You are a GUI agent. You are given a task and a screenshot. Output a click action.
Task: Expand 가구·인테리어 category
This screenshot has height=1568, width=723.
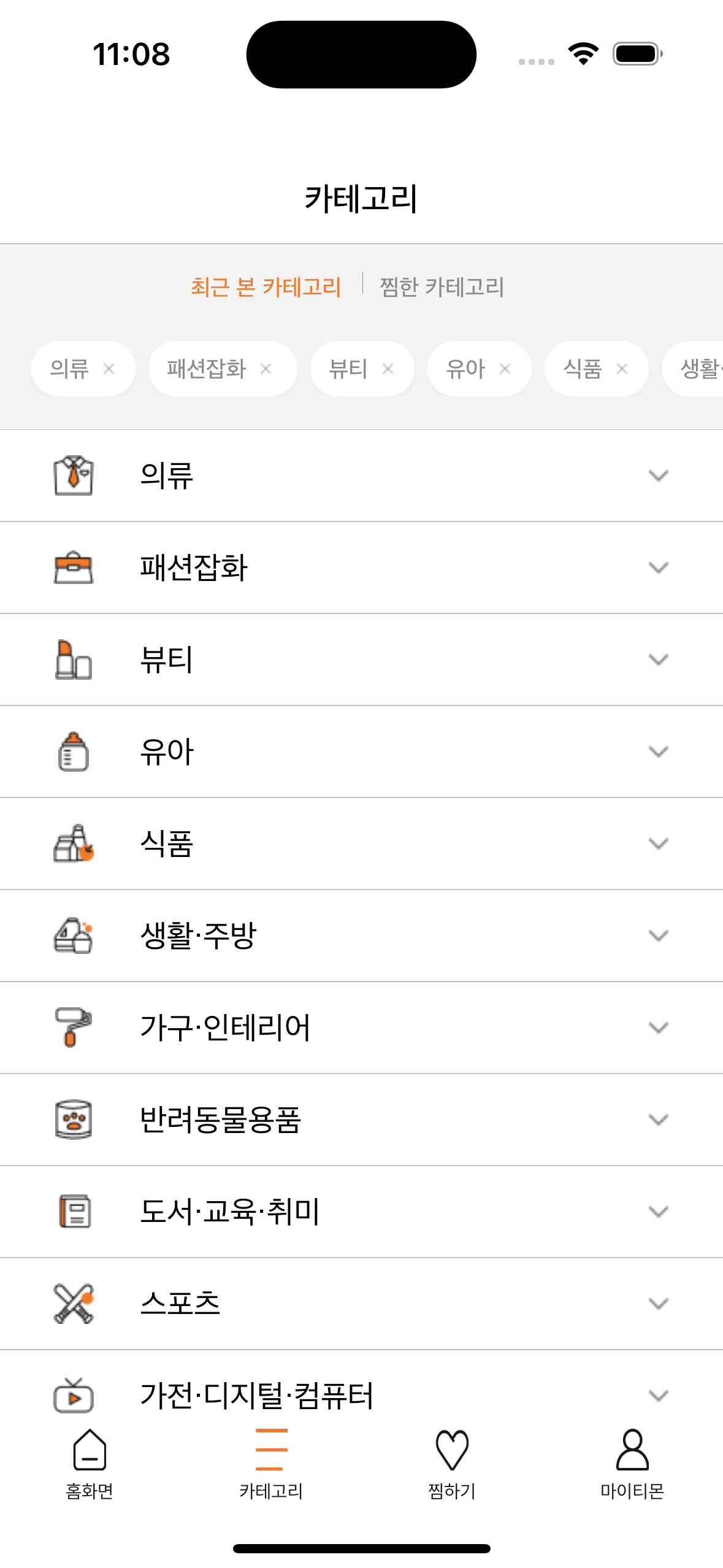point(361,1028)
